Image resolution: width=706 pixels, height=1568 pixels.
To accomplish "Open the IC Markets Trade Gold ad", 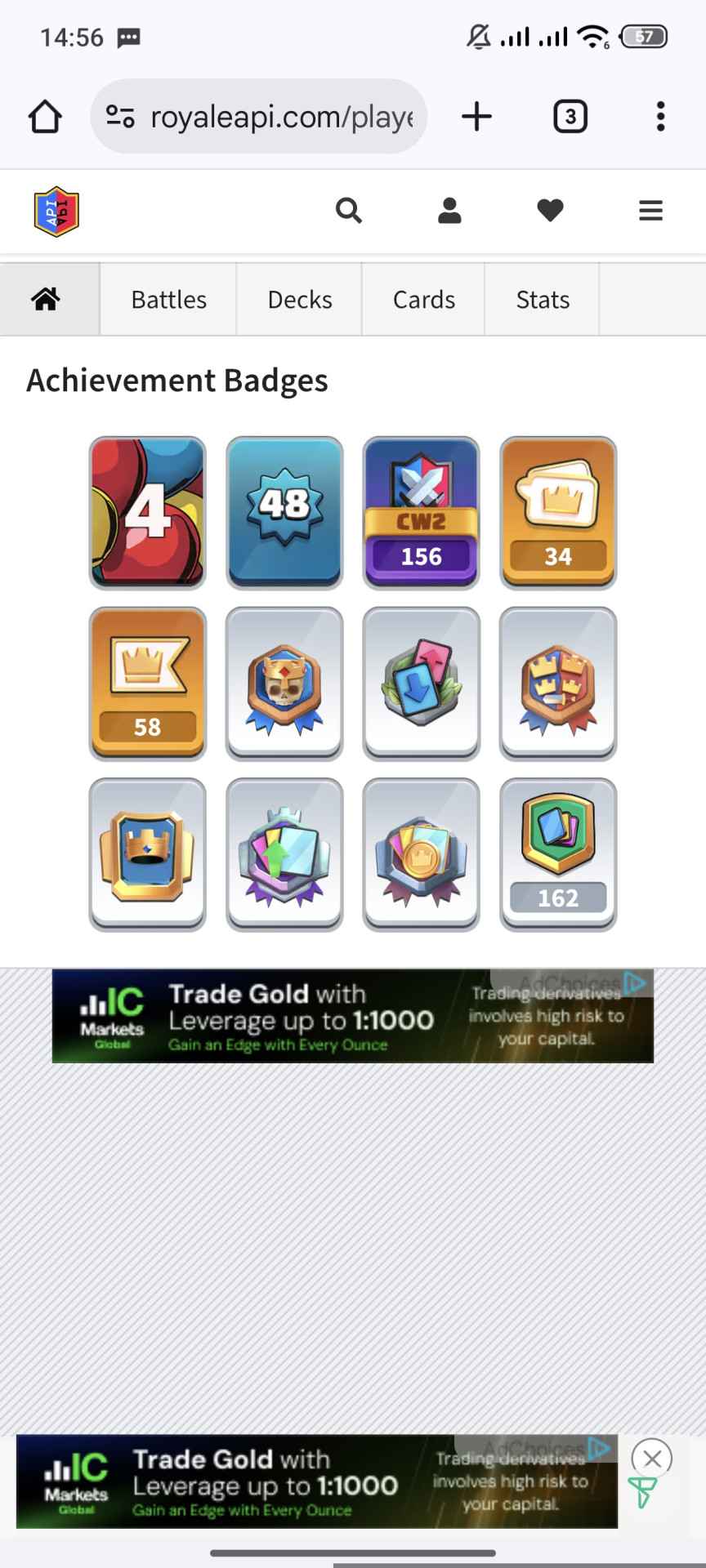I will [x=327, y=1016].
